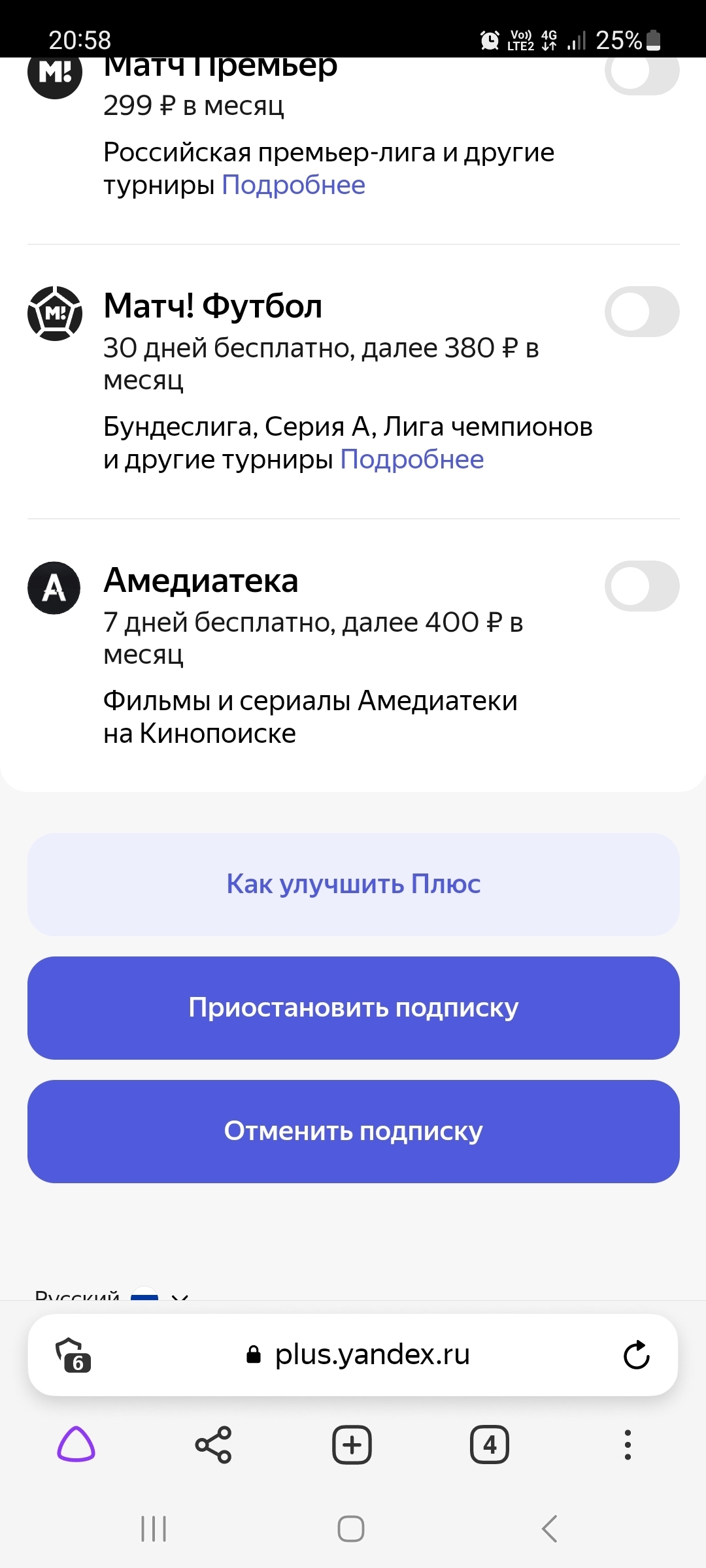Select Приостановить подписку

pyautogui.click(x=353, y=1008)
